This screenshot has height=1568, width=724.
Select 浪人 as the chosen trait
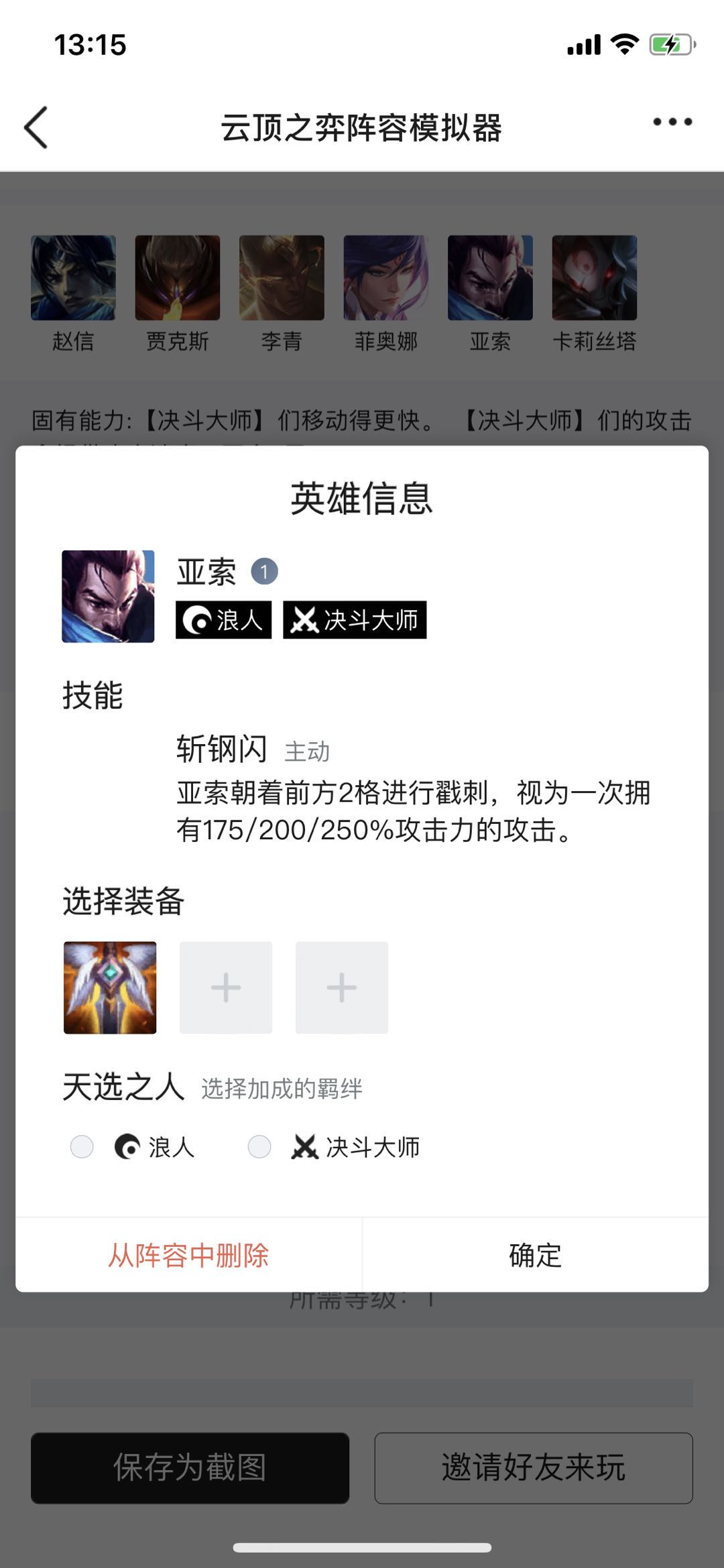(82, 1147)
